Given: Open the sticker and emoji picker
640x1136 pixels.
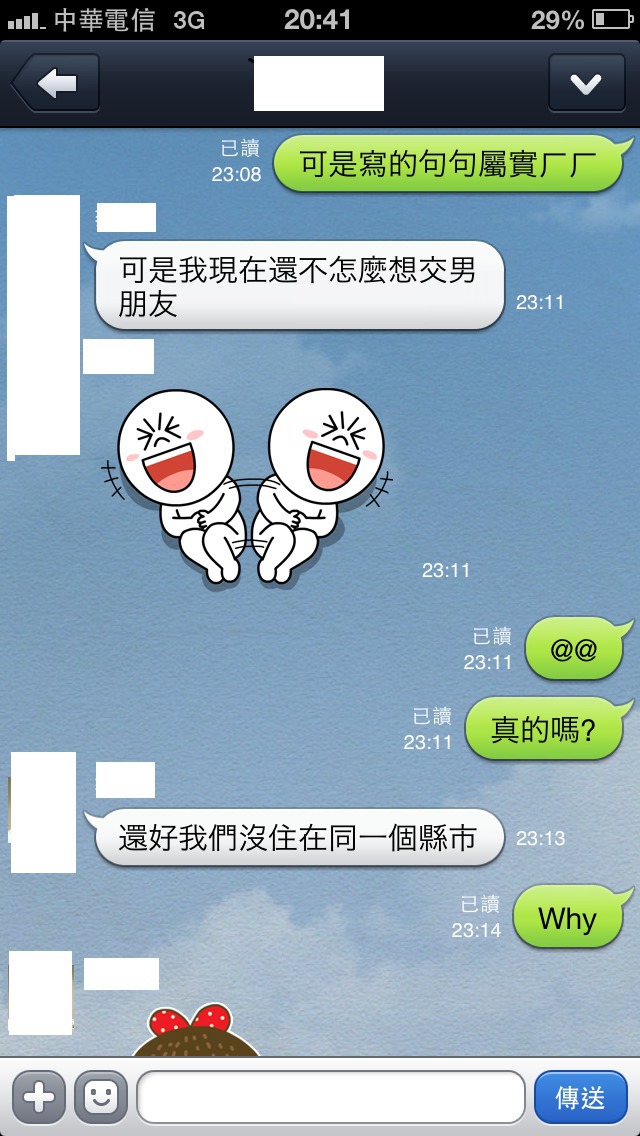Looking at the screenshot, I should [x=101, y=1097].
